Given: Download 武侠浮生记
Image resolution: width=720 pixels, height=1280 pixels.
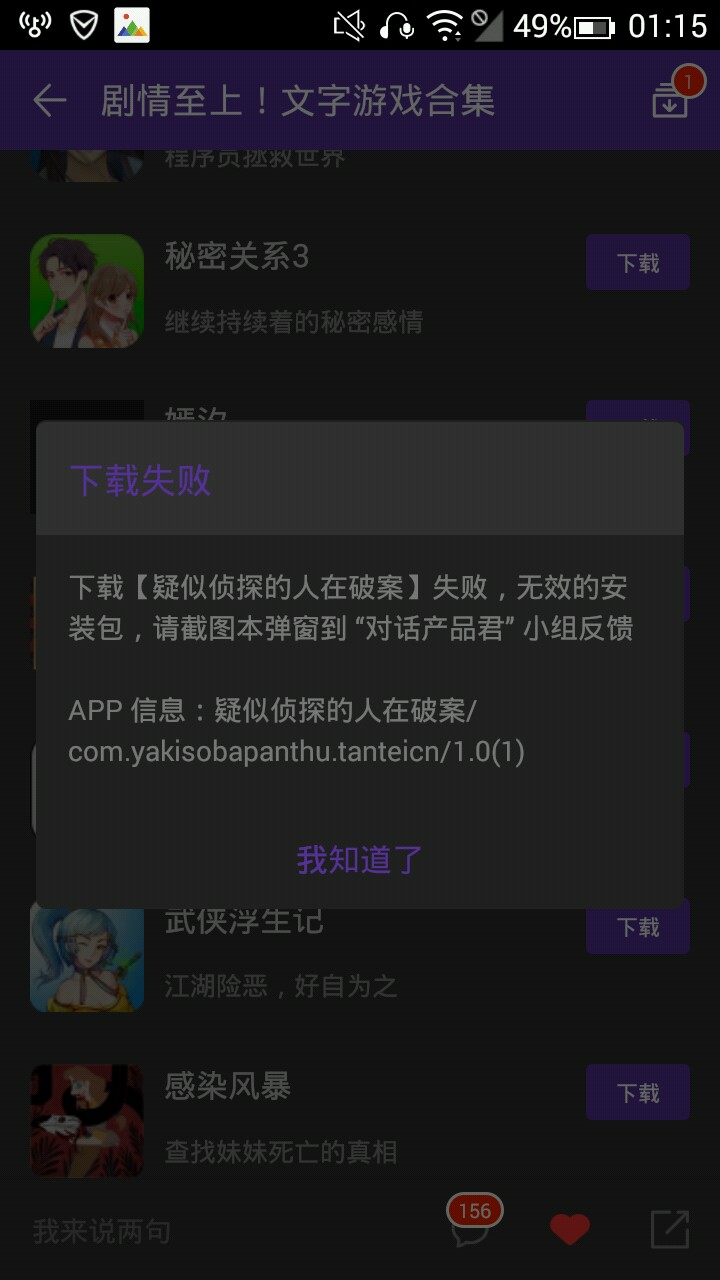Looking at the screenshot, I should click(637, 927).
